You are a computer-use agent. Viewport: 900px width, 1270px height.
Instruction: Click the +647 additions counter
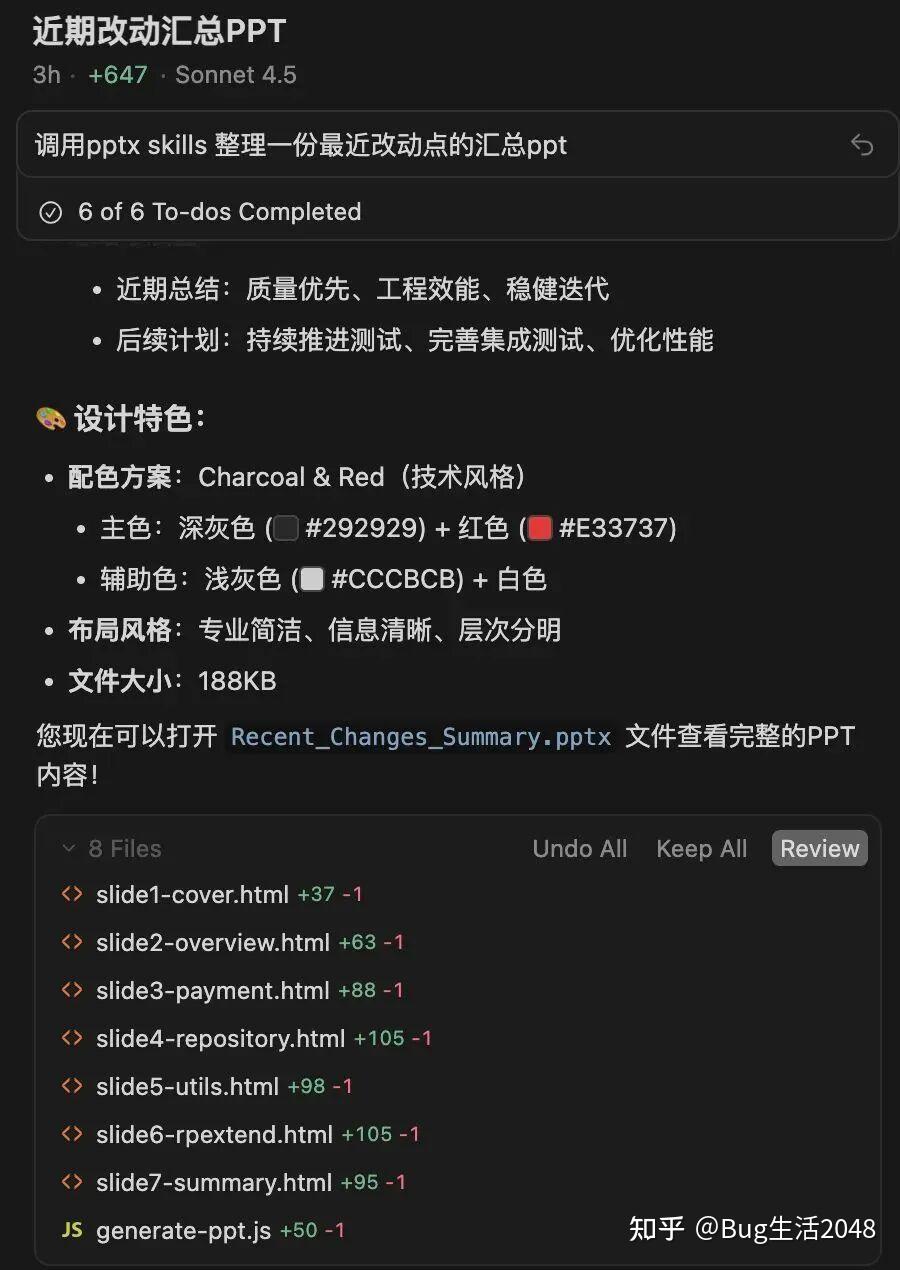pos(119,75)
